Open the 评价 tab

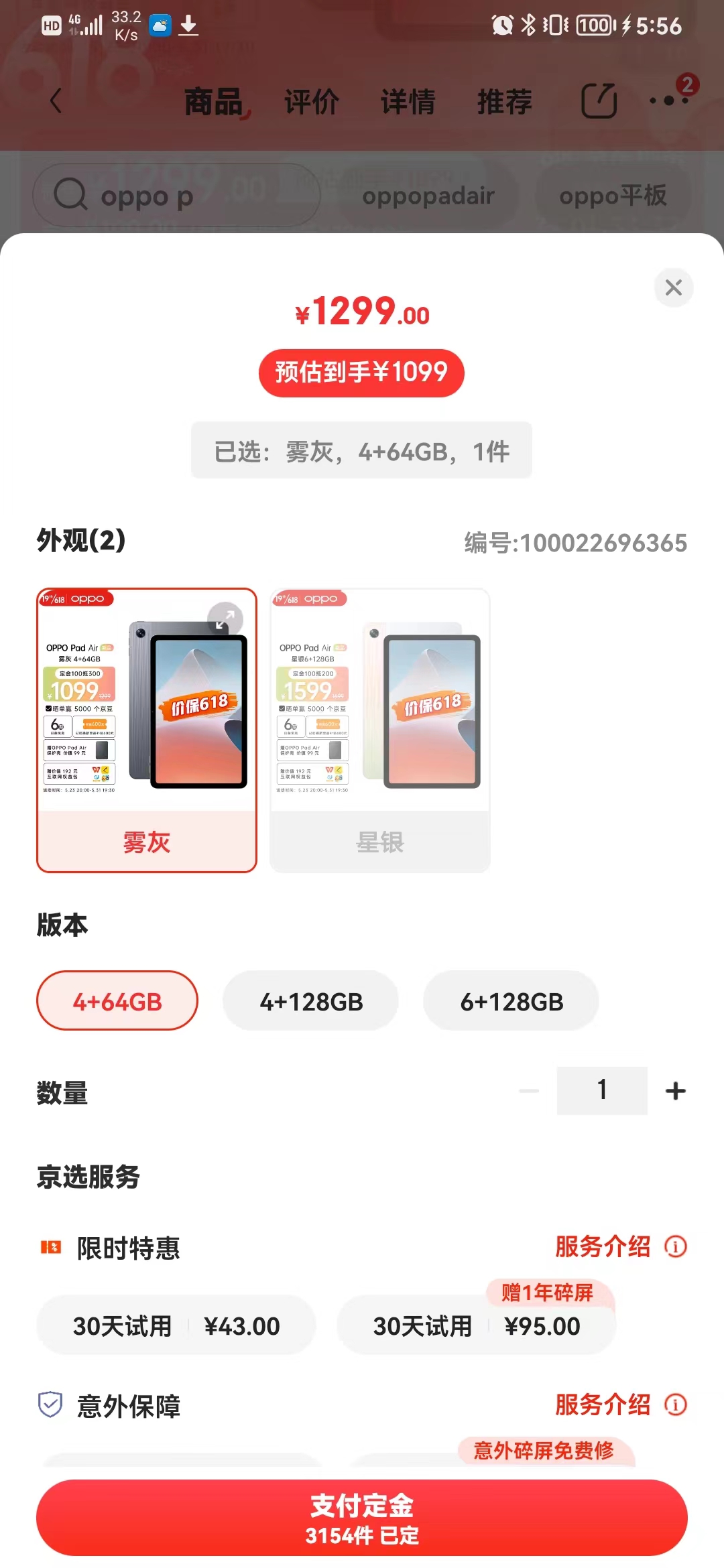click(x=312, y=102)
